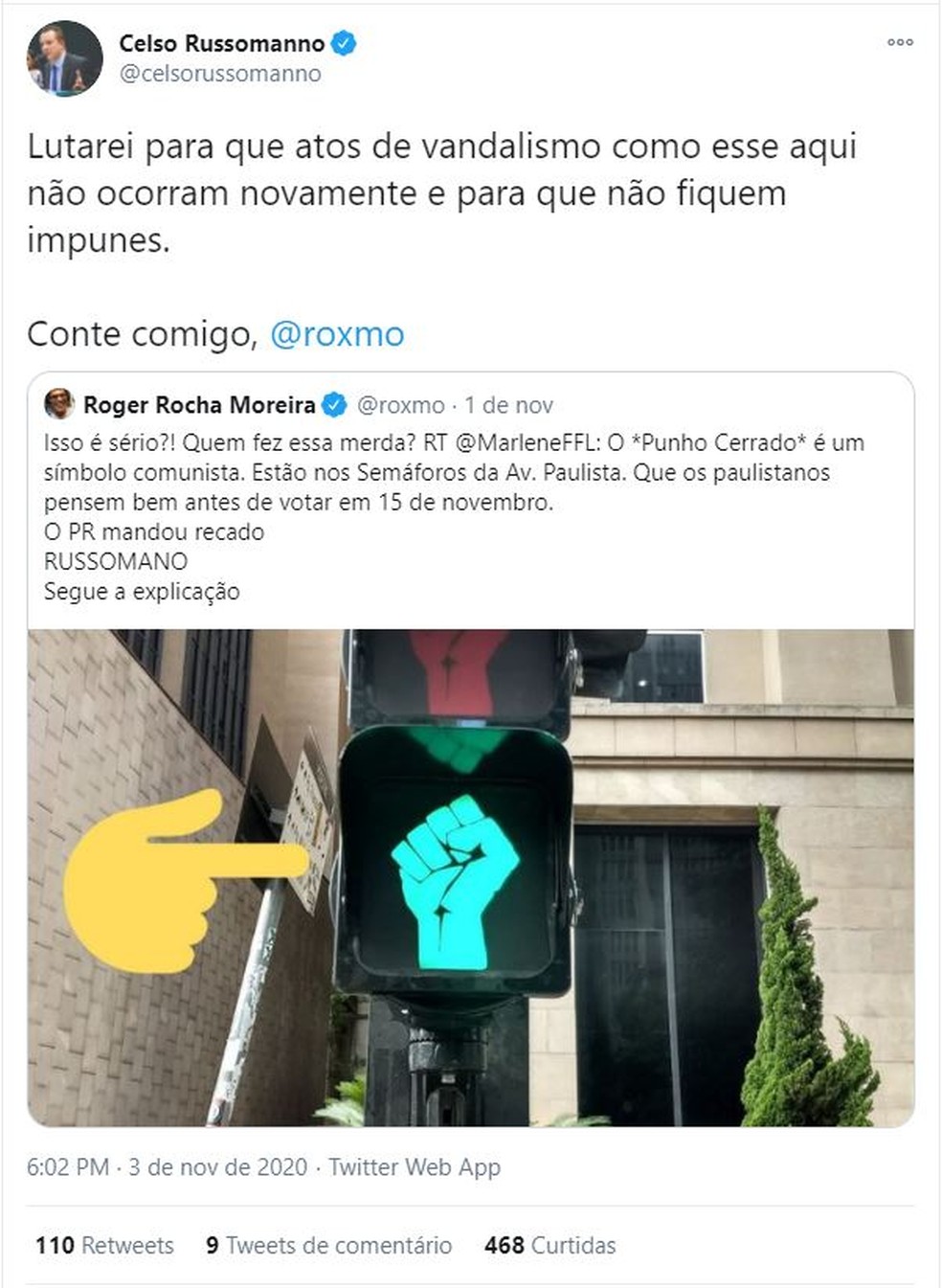The image size is (942, 1288).
Task: Open the tweet timestamp 6:02 PM
Action: (167, 1167)
